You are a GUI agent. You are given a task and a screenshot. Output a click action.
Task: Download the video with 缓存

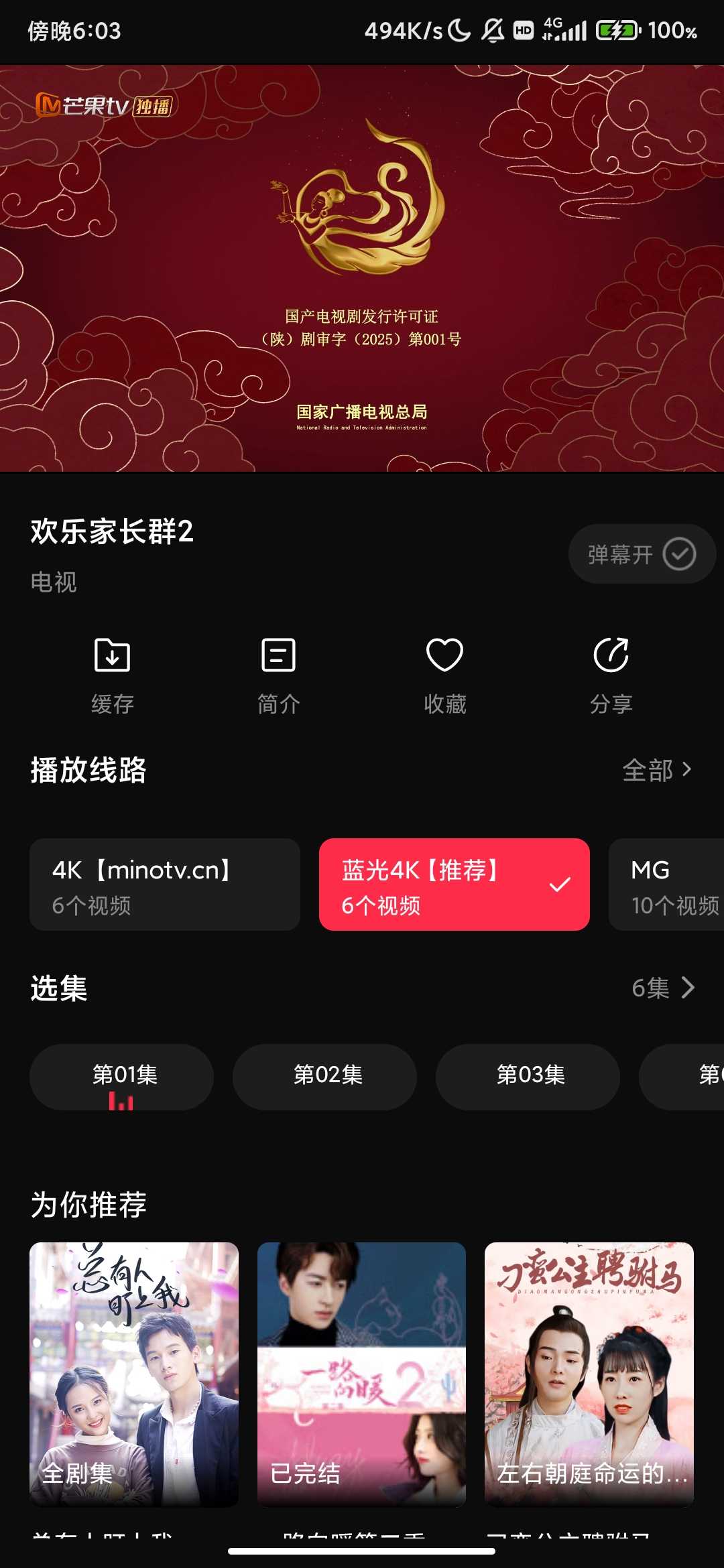113,675
